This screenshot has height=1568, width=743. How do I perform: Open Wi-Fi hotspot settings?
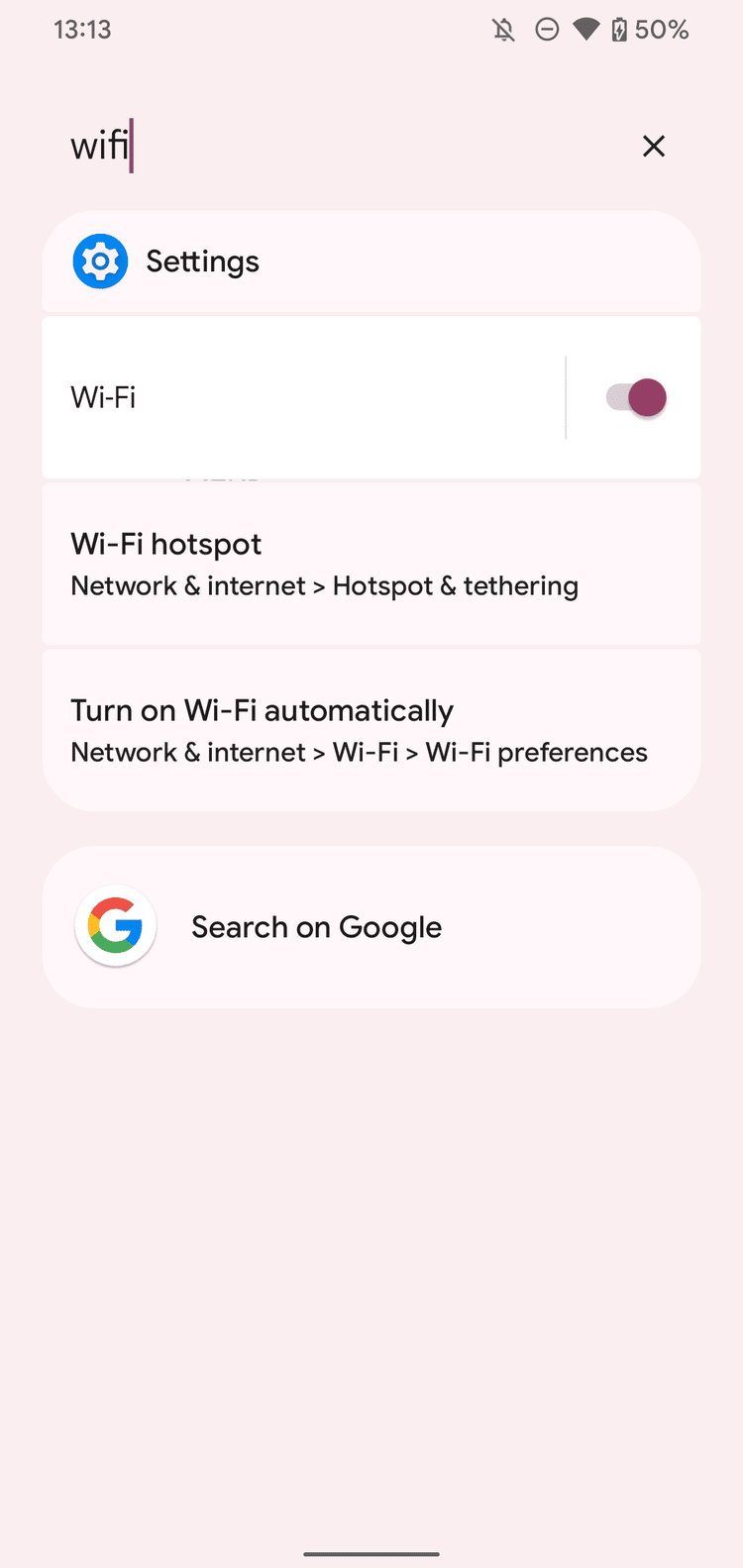click(371, 564)
